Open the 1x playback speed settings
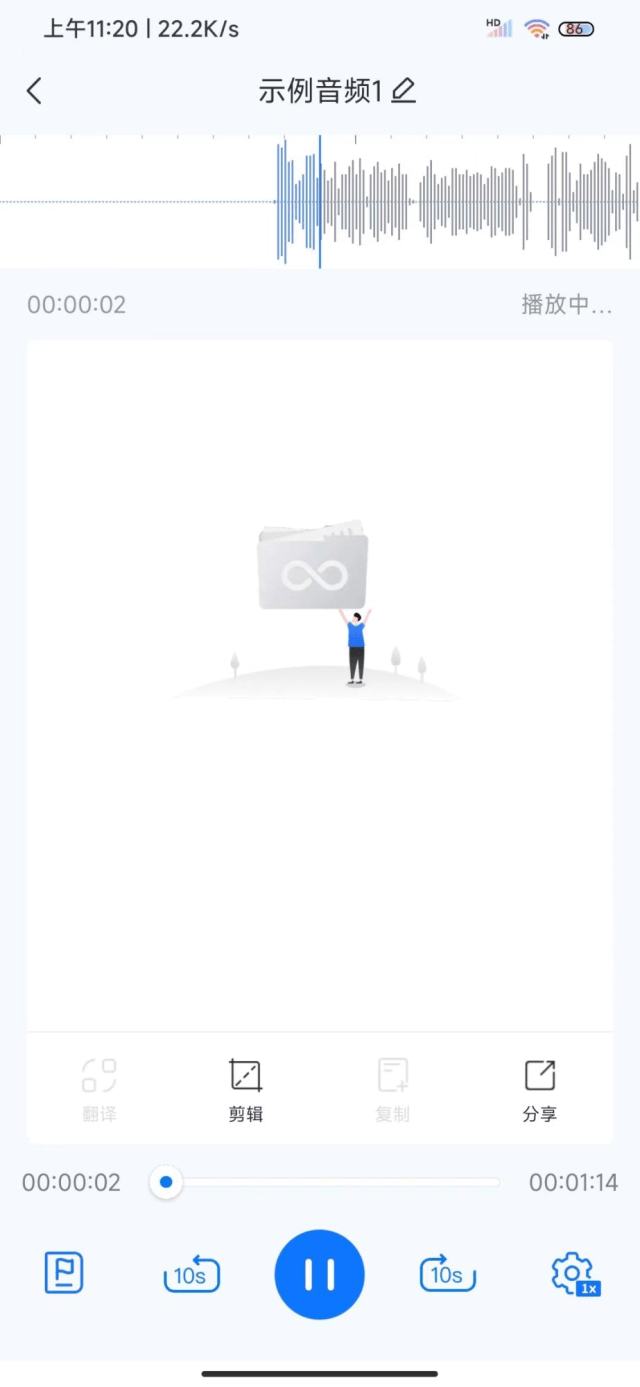This screenshot has height=1387, width=640. tap(574, 1274)
